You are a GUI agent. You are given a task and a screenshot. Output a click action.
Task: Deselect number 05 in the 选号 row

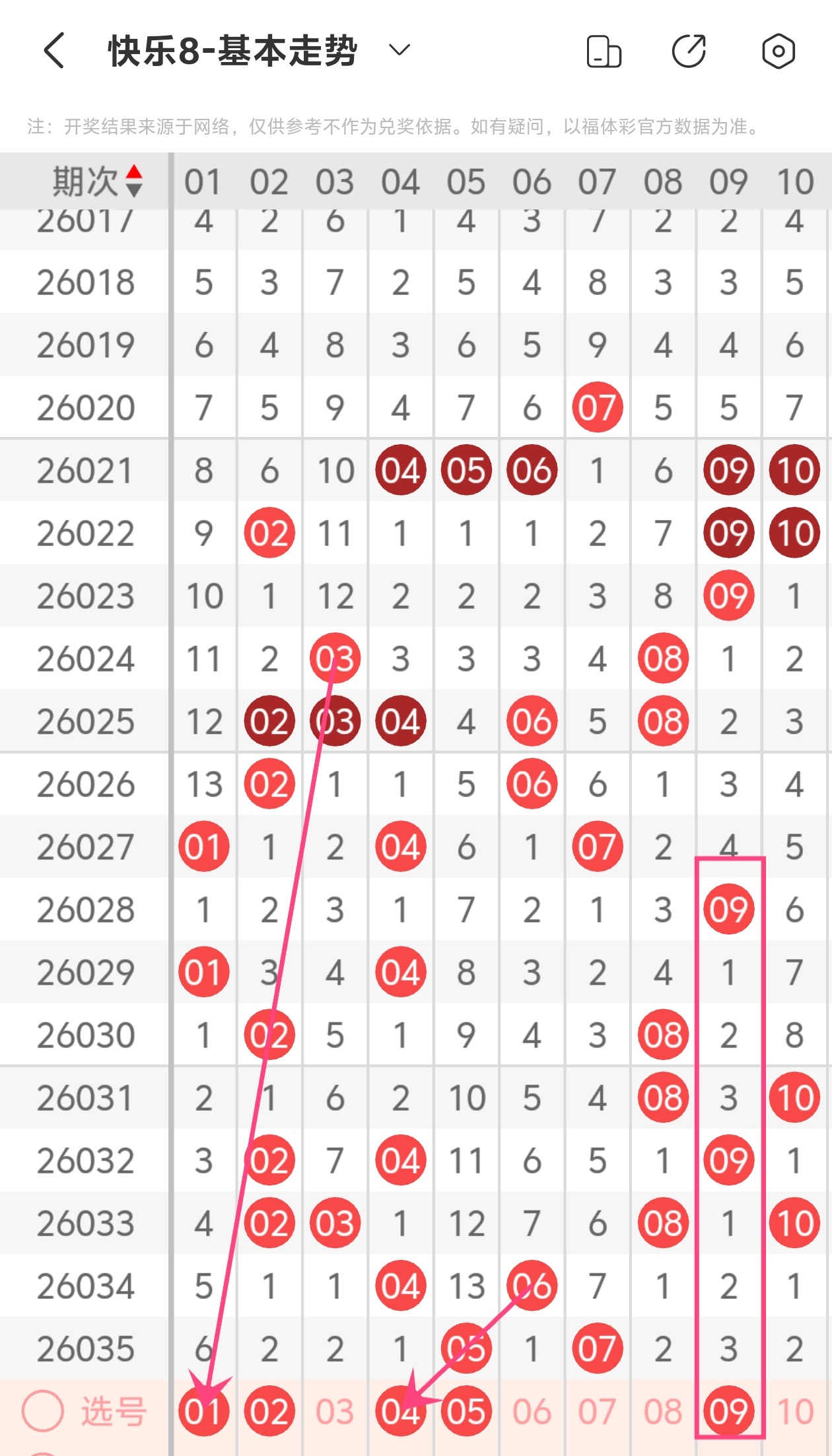466,1411
